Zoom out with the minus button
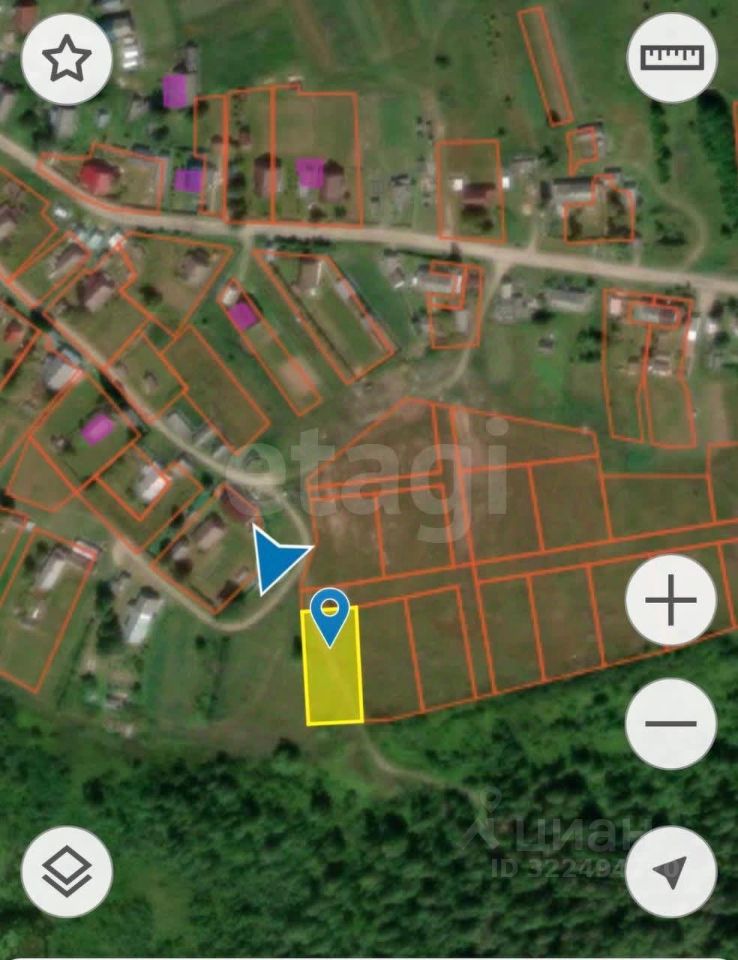Screen dimensions: 738x960 pyautogui.click(x=671, y=723)
